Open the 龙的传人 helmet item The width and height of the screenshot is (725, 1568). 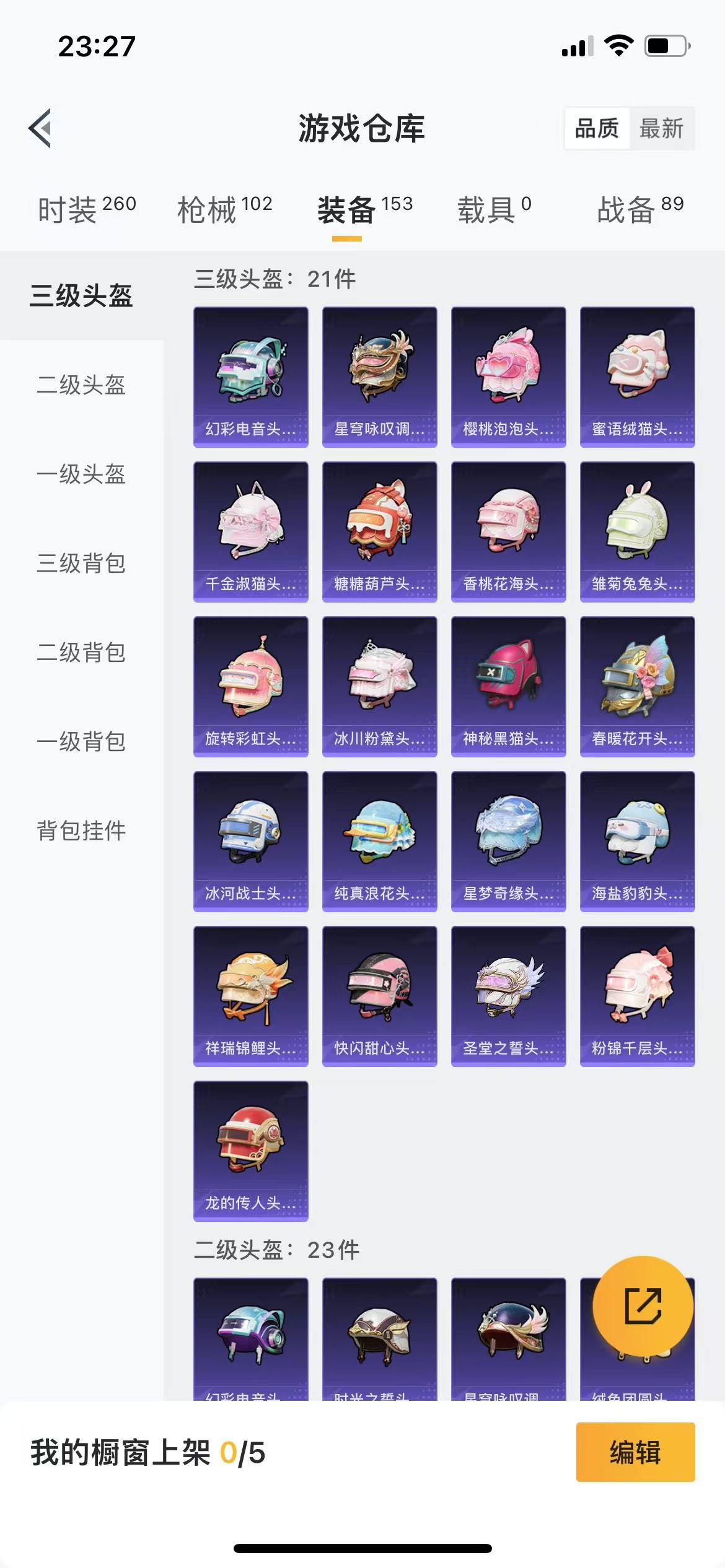click(x=250, y=1151)
